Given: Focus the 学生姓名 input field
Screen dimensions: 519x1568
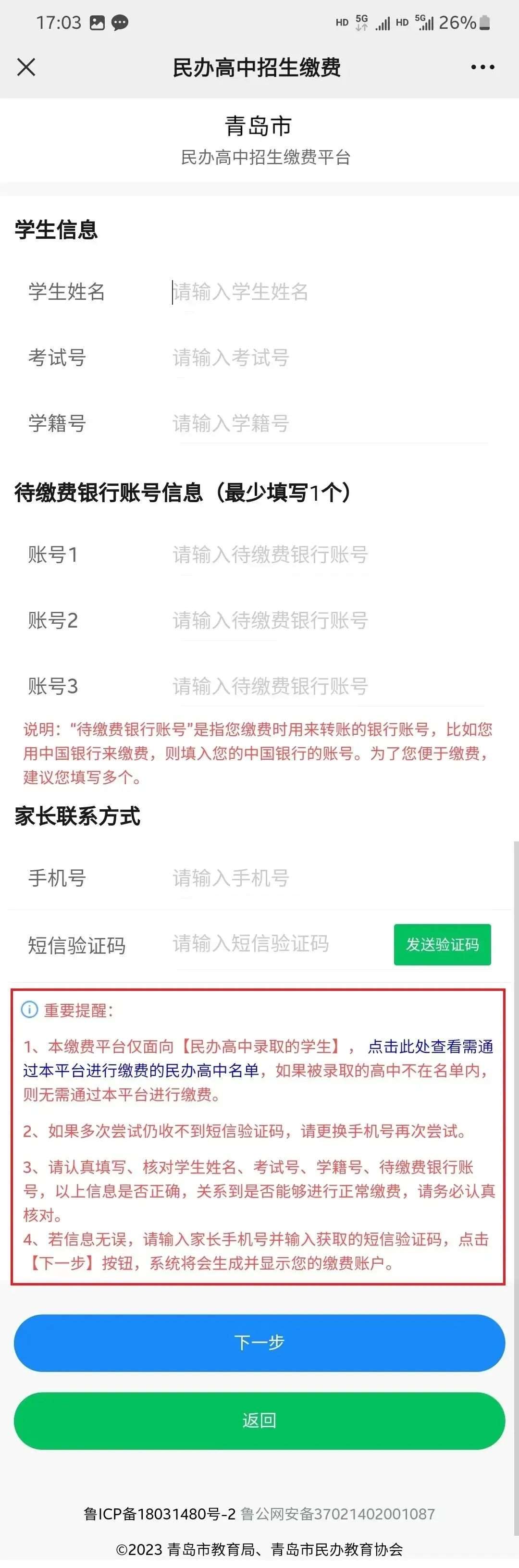Looking at the screenshot, I should coord(329,292).
